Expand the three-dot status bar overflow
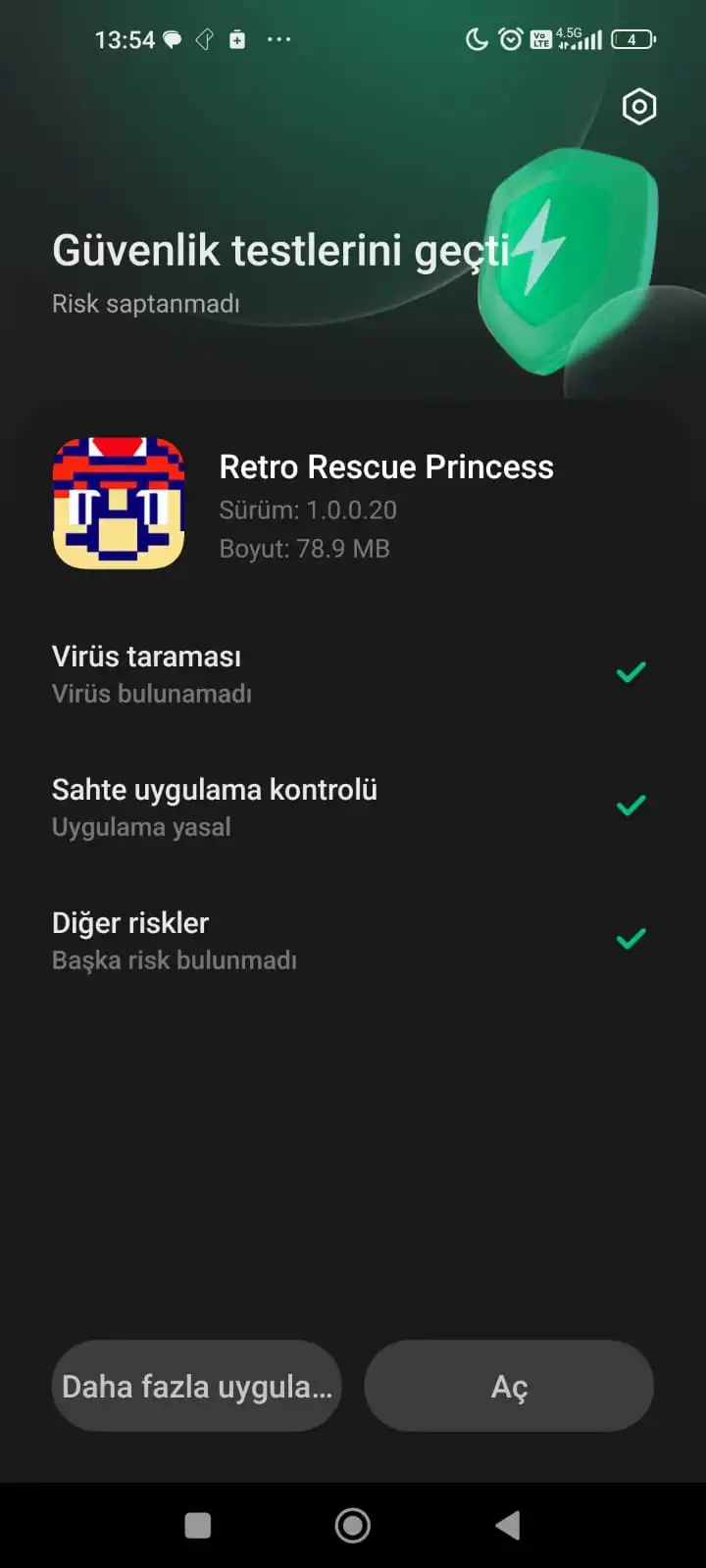 278,39
